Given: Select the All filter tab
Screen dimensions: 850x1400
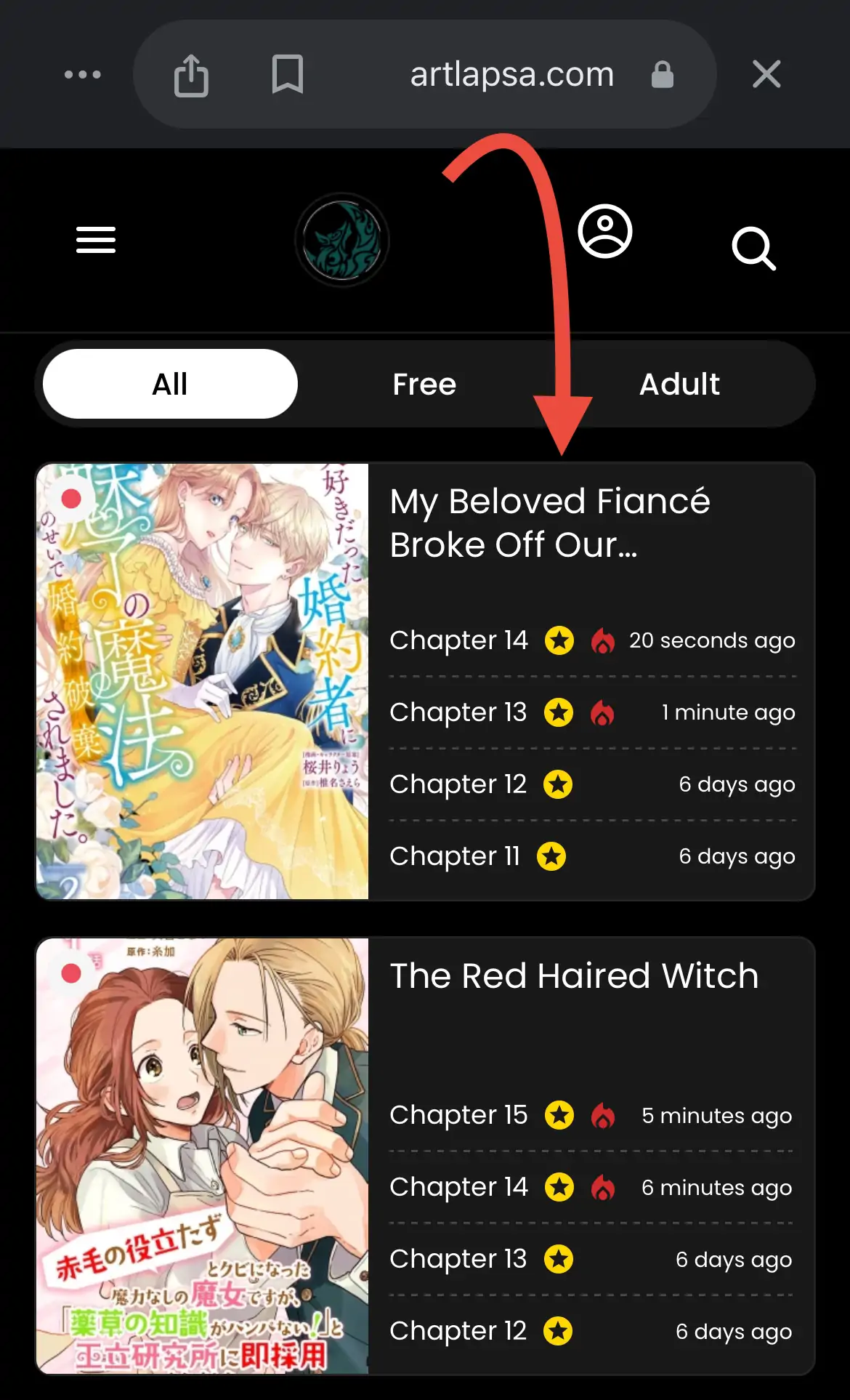Looking at the screenshot, I should pyautogui.click(x=170, y=384).
